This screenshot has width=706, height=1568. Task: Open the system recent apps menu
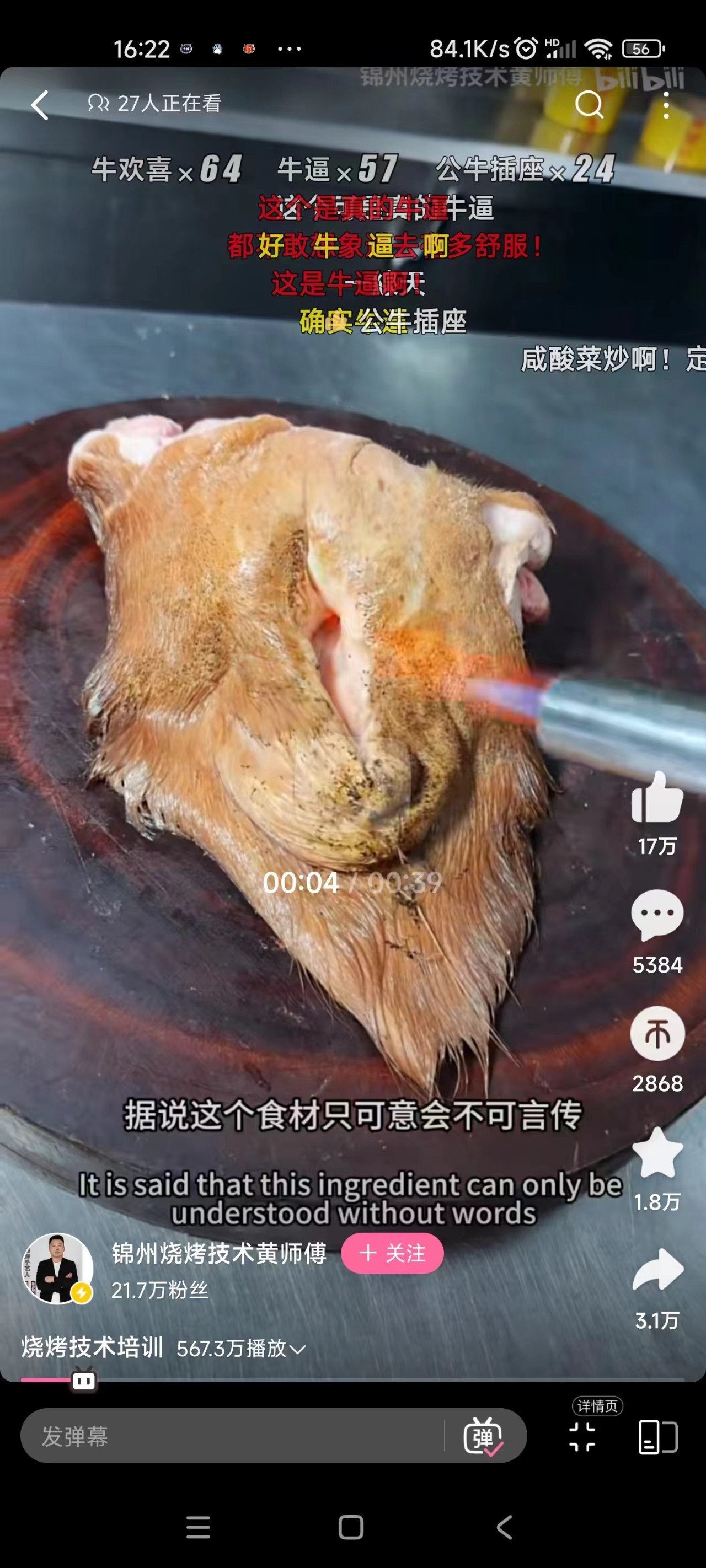coord(198,1527)
